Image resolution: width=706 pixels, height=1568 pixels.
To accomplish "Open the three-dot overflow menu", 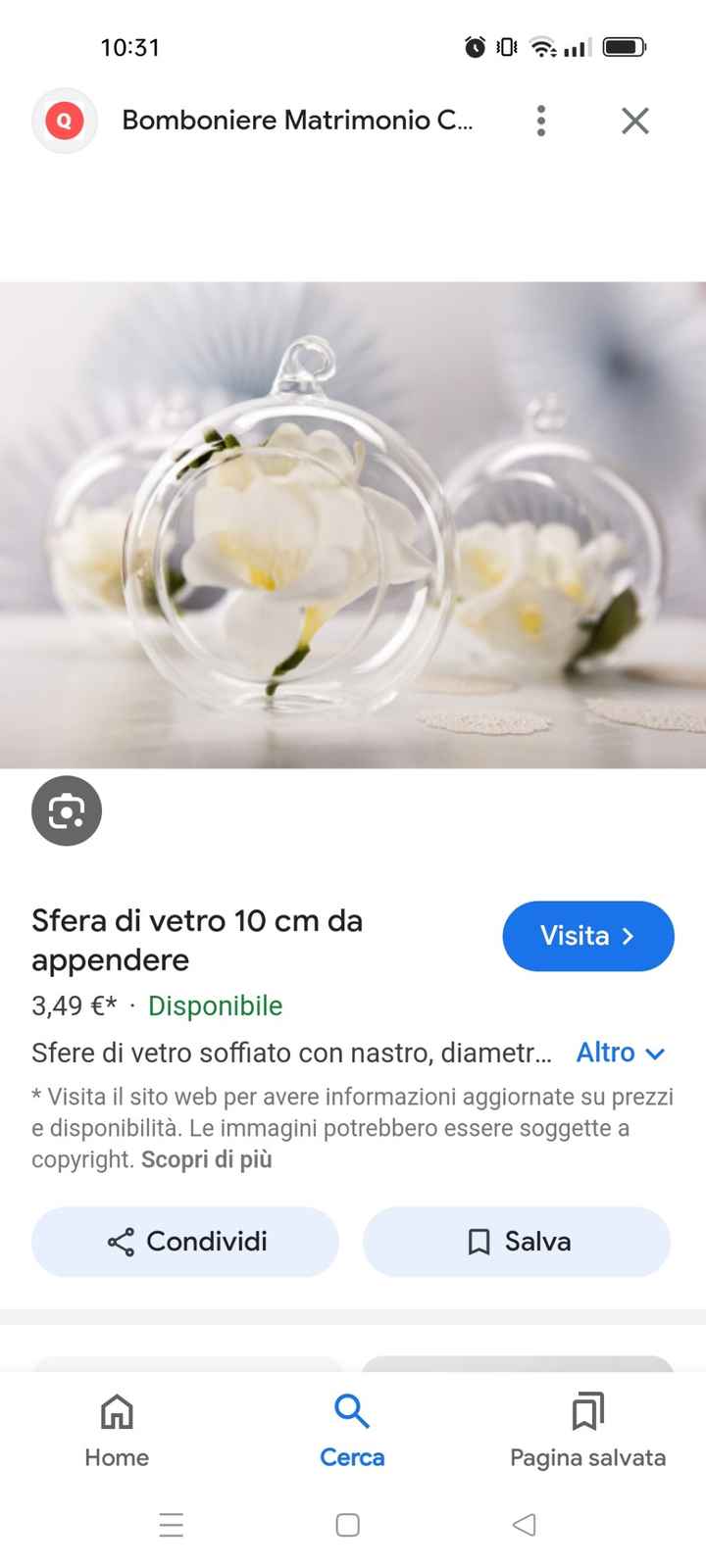I will (540, 121).
